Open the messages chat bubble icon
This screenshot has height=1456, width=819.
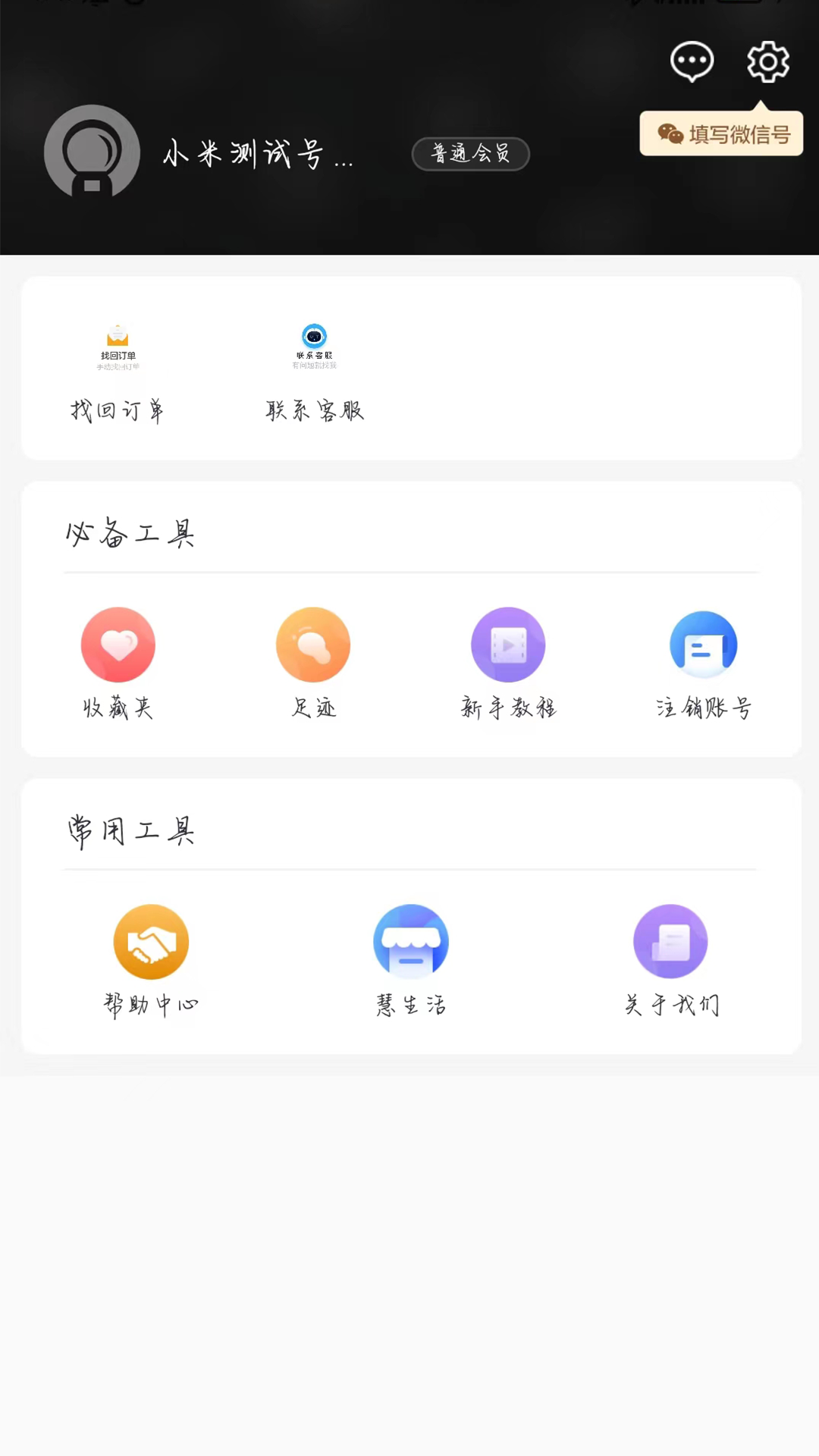(x=692, y=61)
